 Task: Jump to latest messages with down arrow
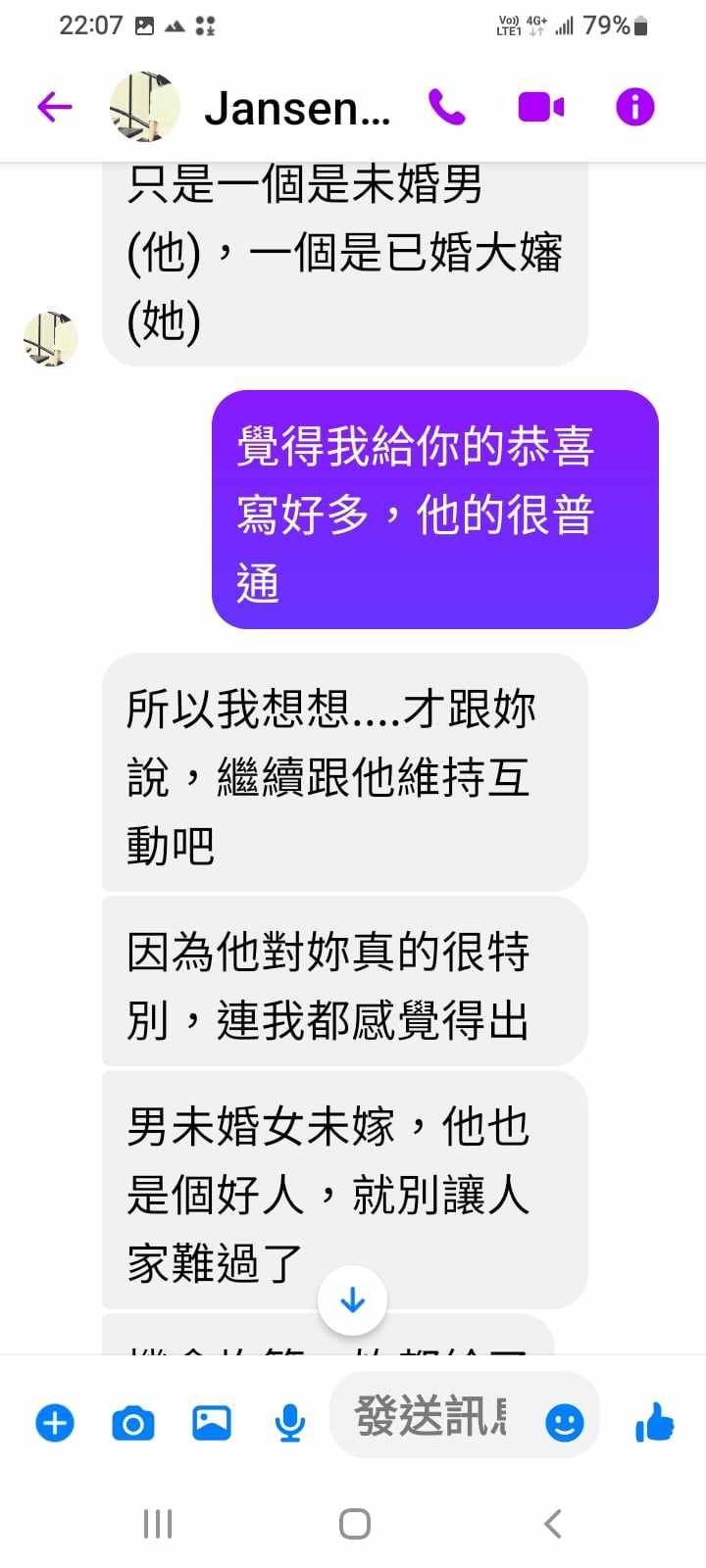tap(352, 1300)
